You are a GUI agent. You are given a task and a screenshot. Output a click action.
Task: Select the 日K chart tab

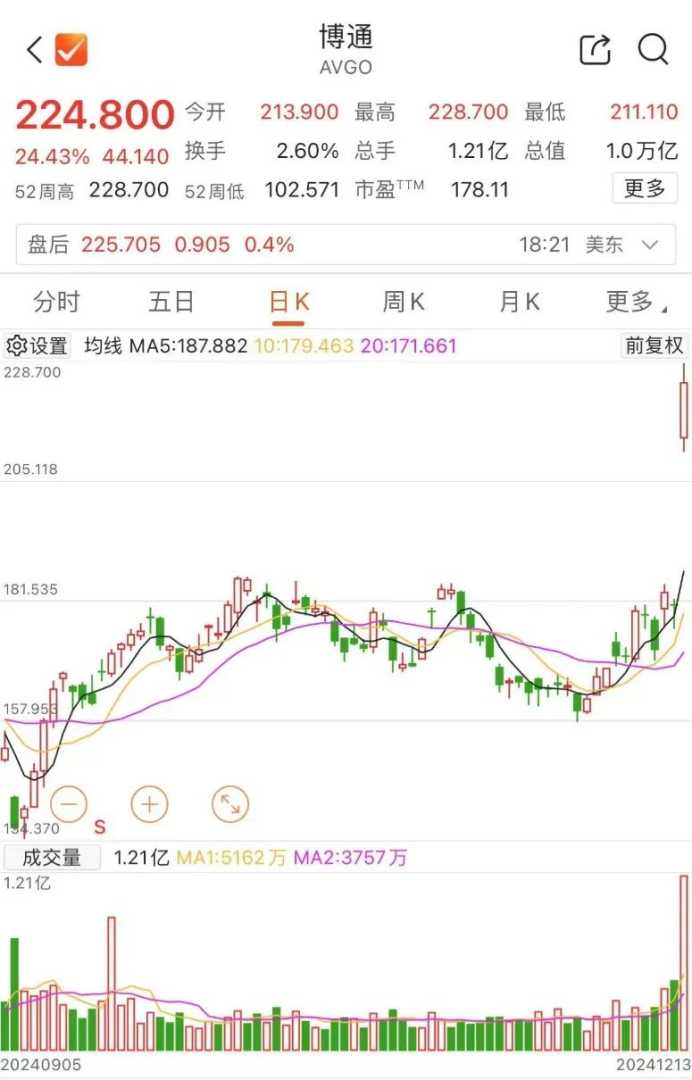click(289, 302)
